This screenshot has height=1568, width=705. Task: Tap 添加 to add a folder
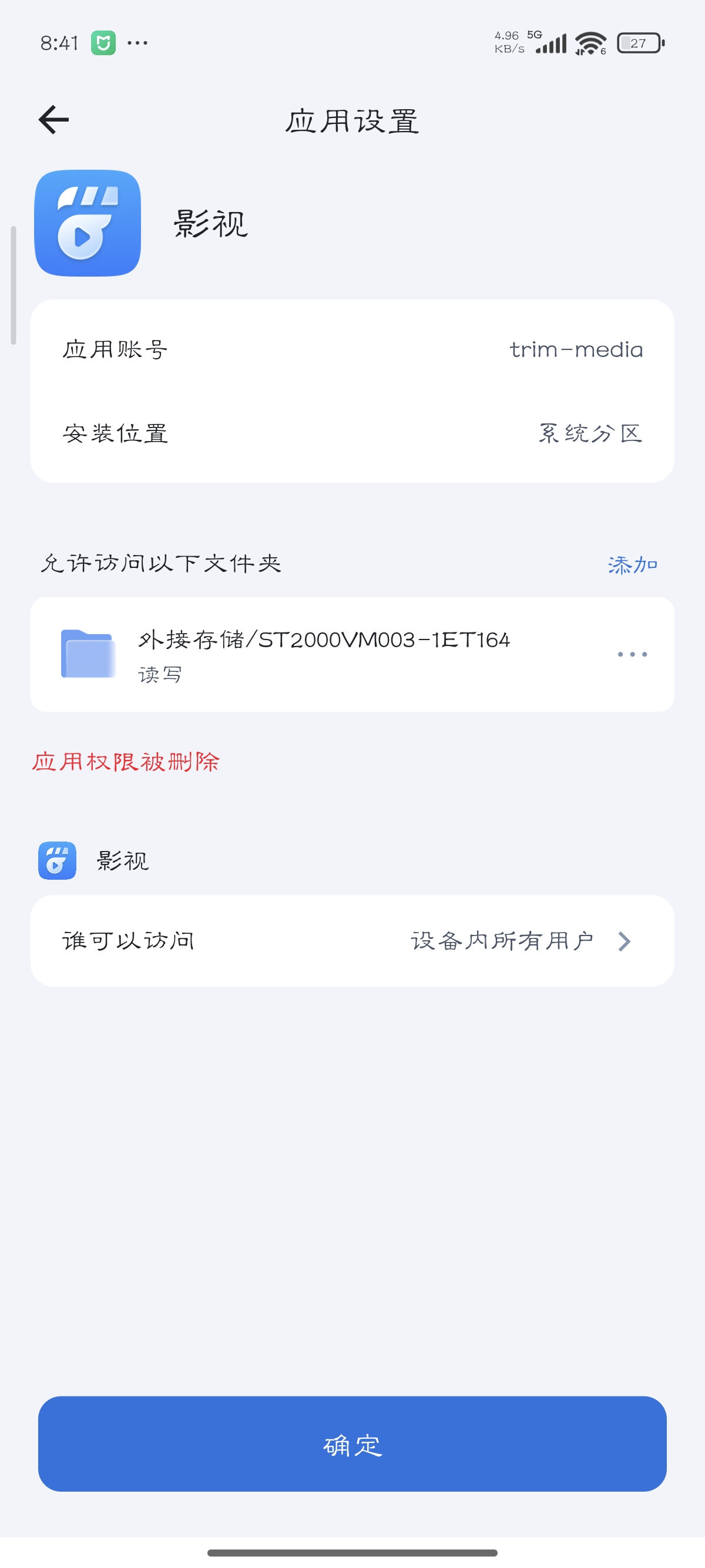tap(633, 565)
